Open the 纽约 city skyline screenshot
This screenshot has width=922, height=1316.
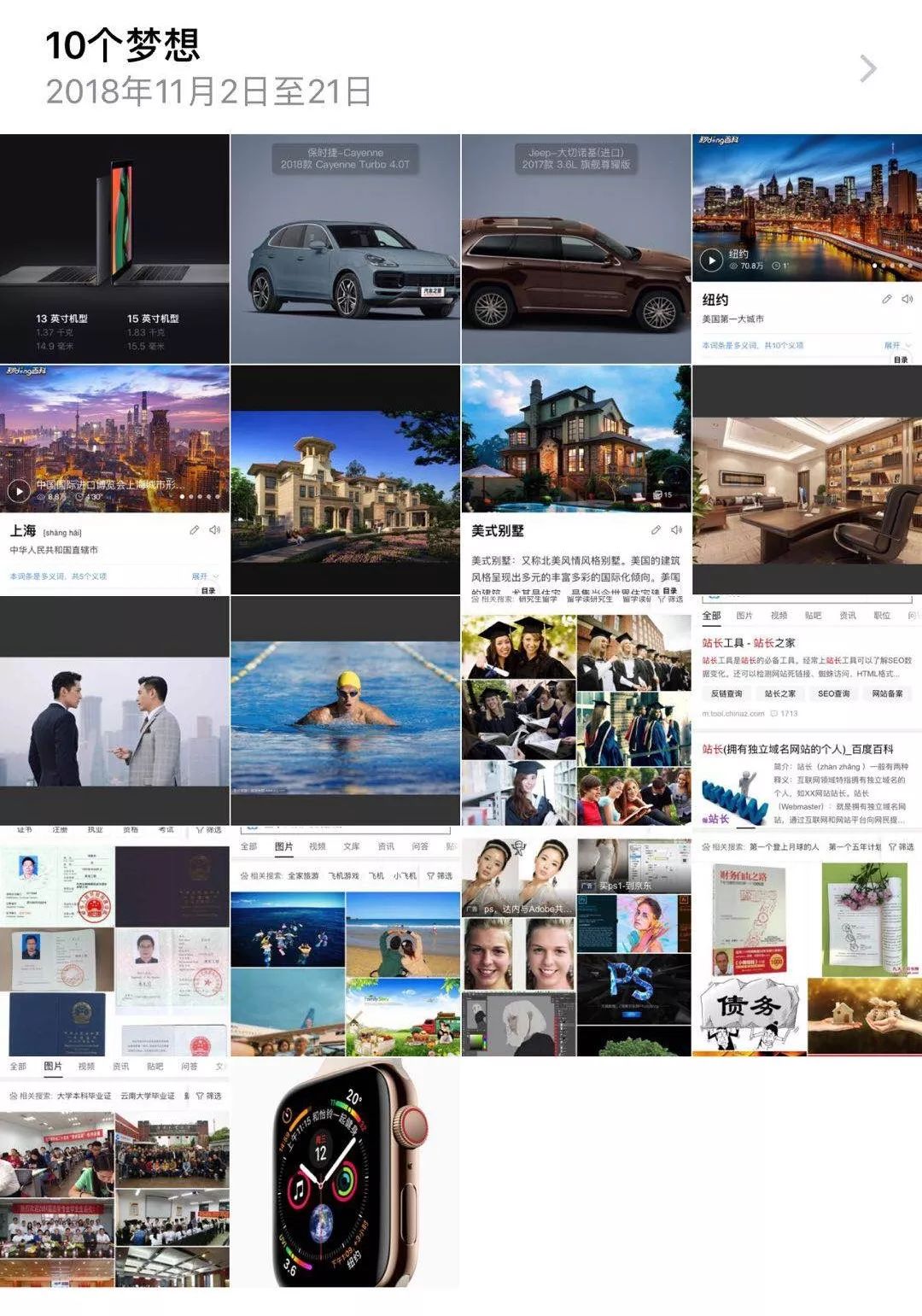(x=807, y=249)
